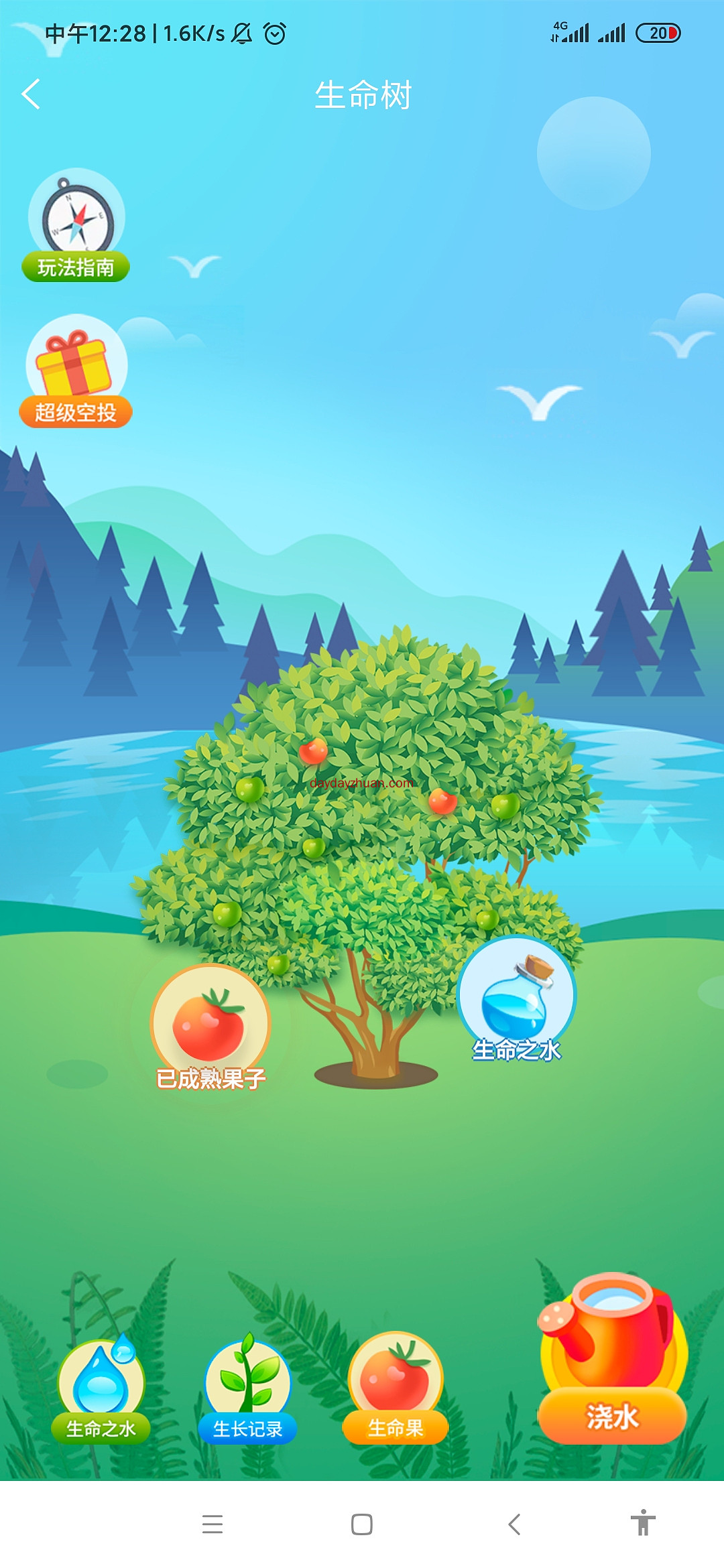Open the 超级空投 gift box
724x1568 pixels.
[76, 372]
